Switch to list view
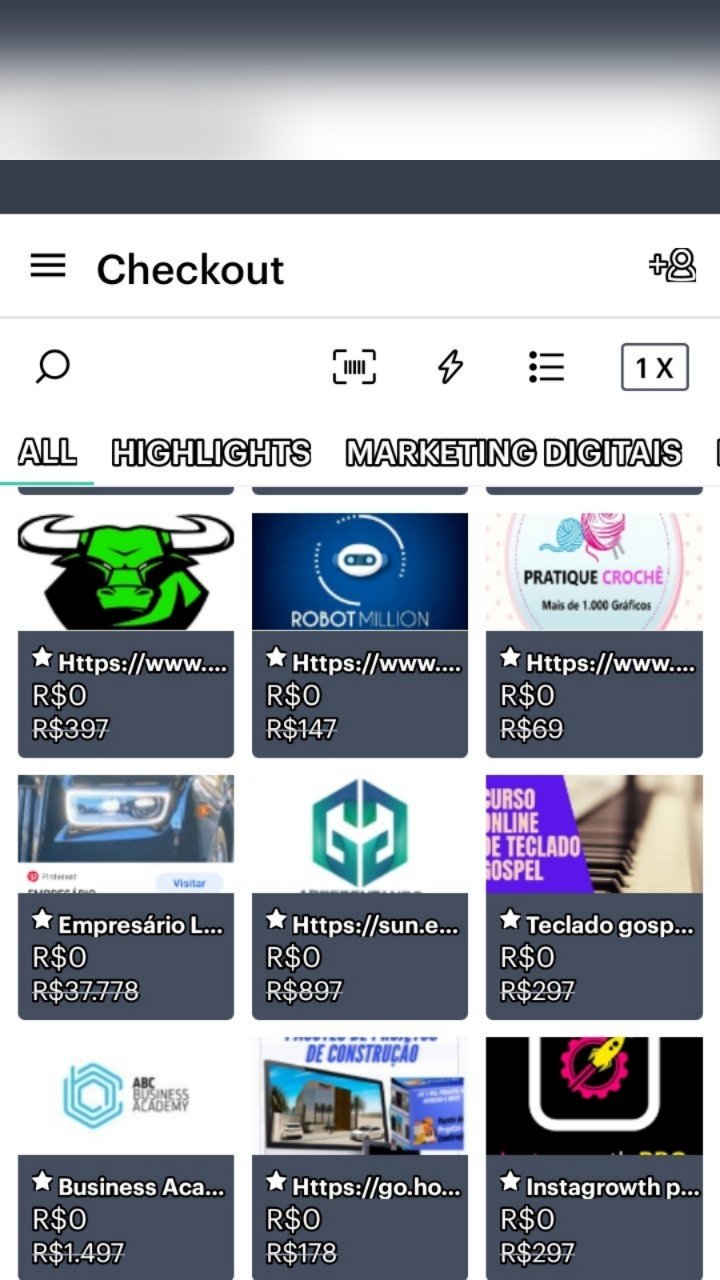Image resolution: width=720 pixels, height=1280 pixels. [546, 367]
